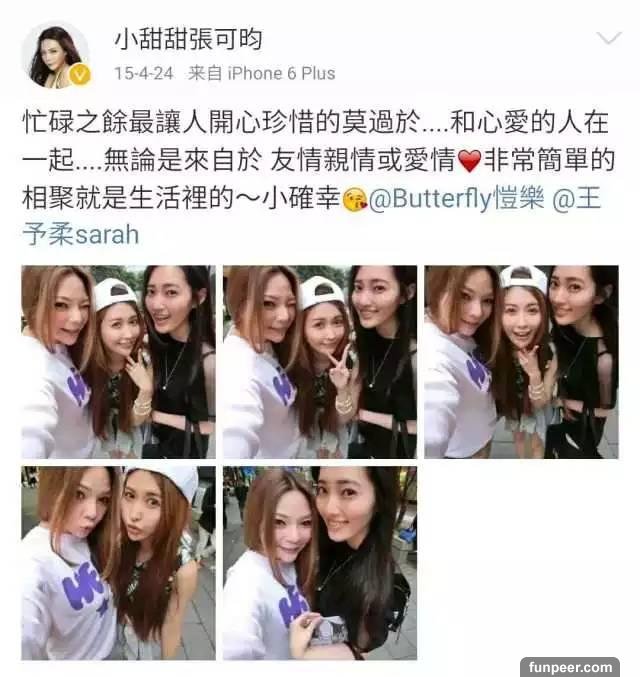Image resolution: width=640 pixels, height=677 pixels.
Task: Open the photo of two women pouting
Action: click(118, 562)
